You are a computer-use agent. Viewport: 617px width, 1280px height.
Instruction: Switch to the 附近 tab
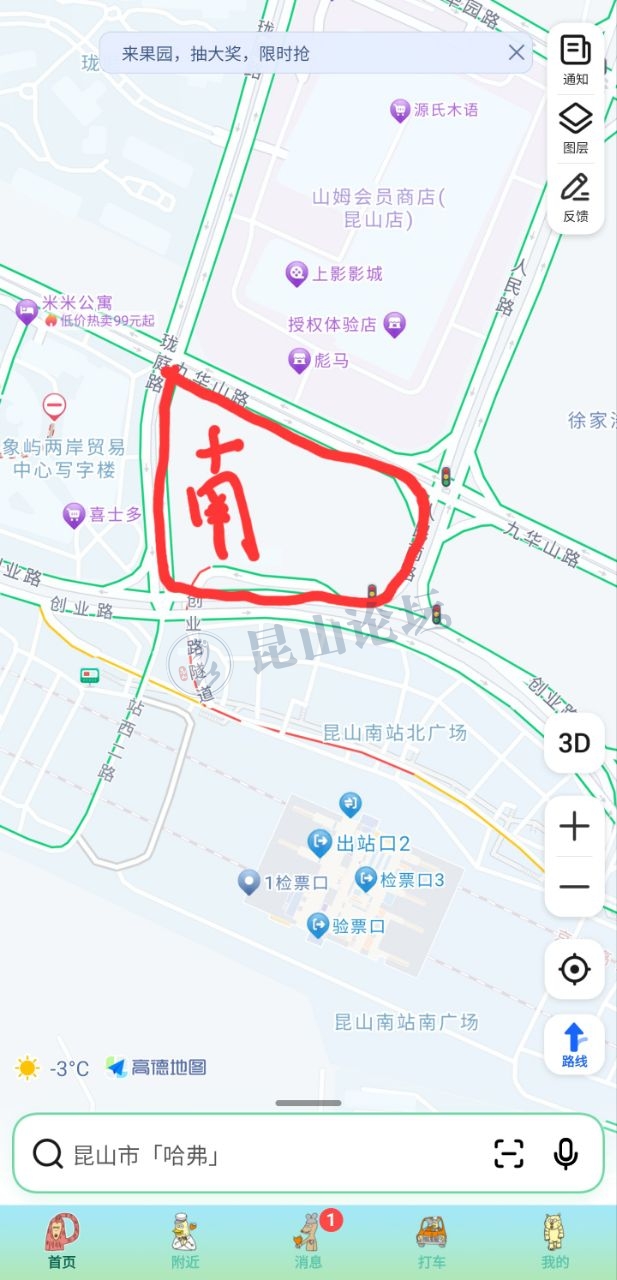(184, 1242)
